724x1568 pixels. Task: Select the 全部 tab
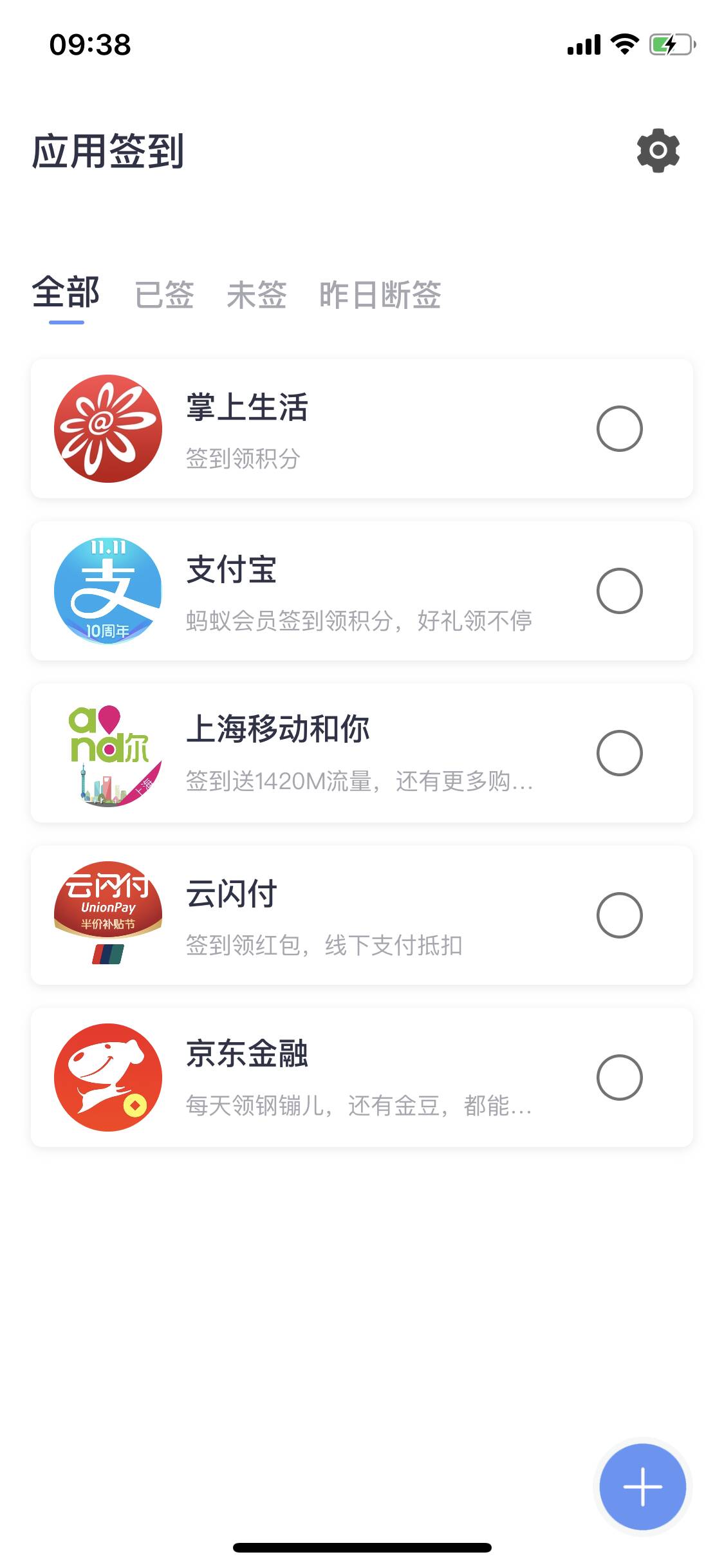pos(66,294)
